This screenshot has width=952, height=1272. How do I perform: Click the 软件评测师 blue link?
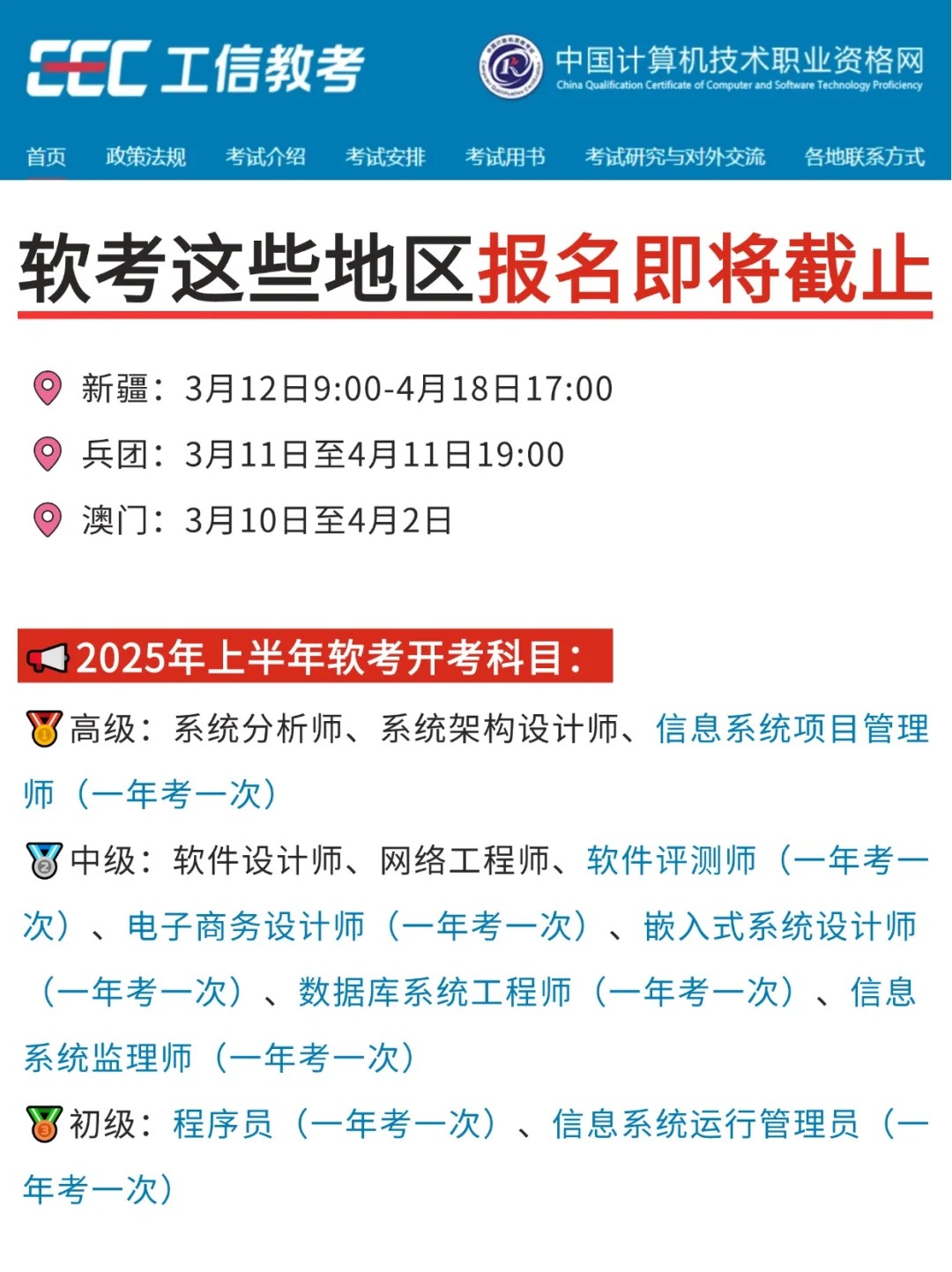tap(672, 861)
